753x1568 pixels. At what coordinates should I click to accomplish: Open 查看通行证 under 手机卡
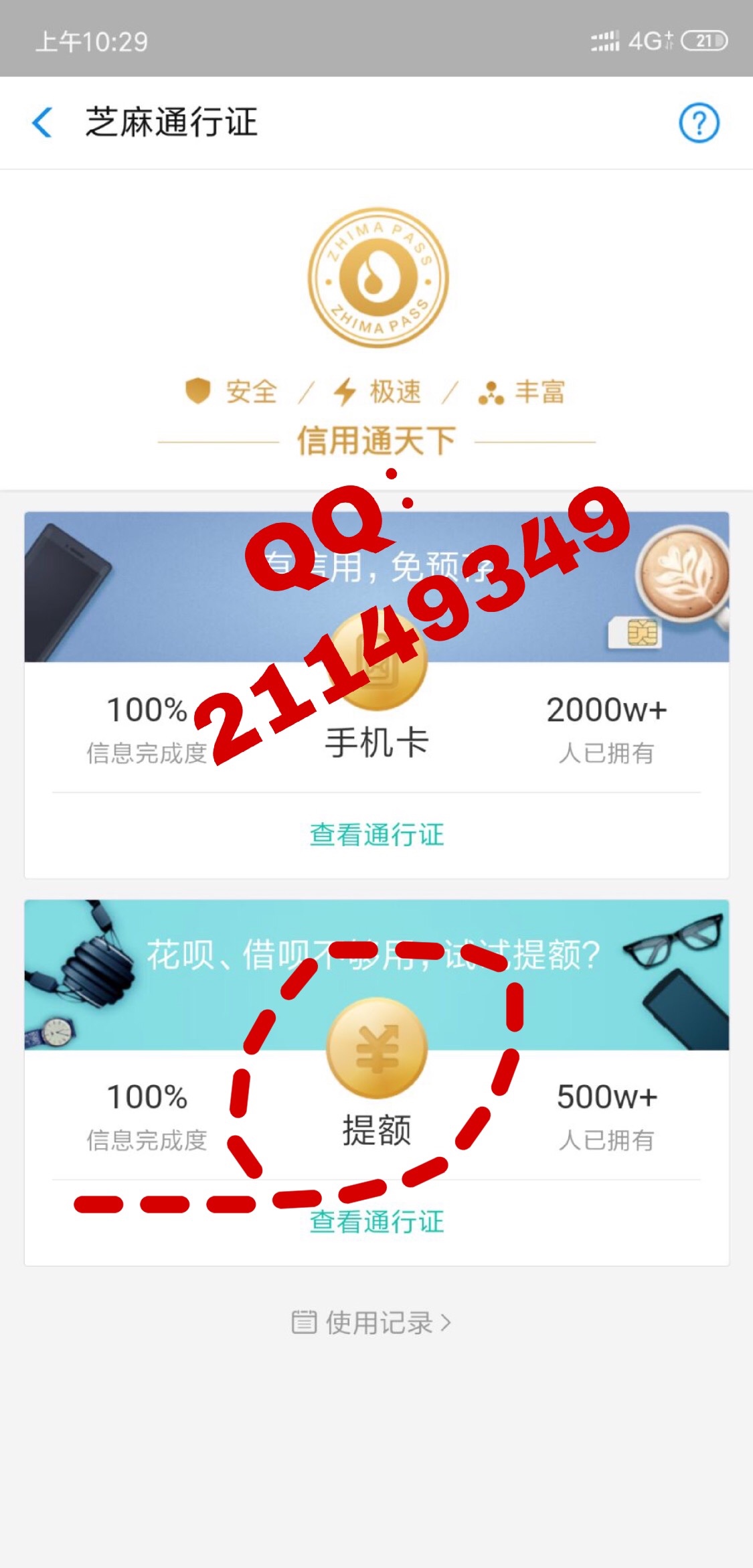376,835
